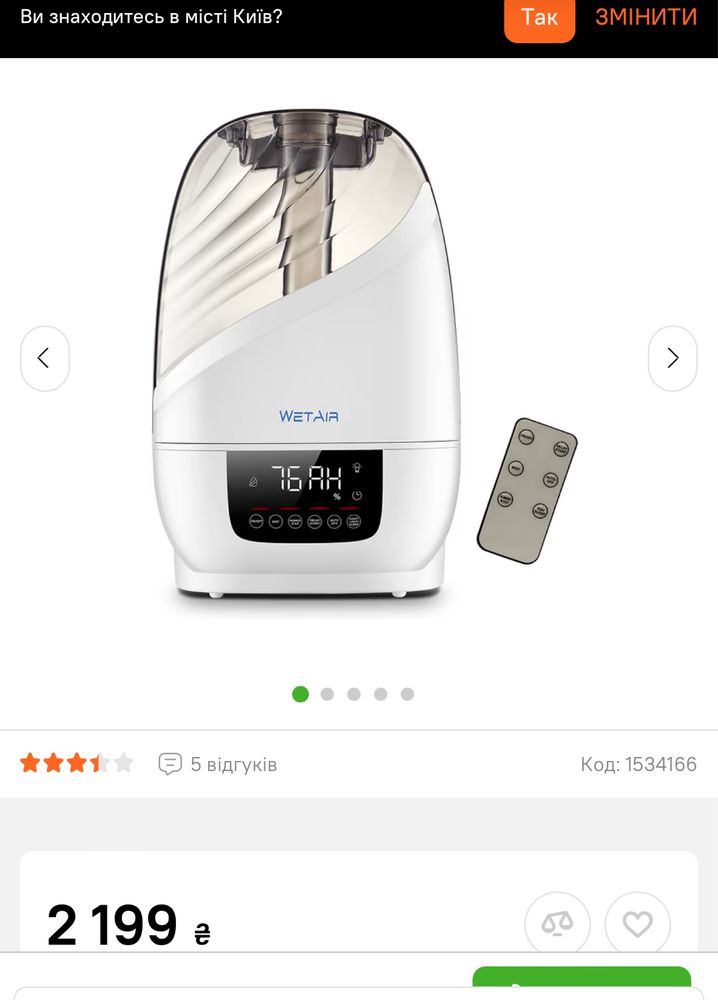Show previous product photo
This screenshot has width=718, height=1000.
point(45,358)
